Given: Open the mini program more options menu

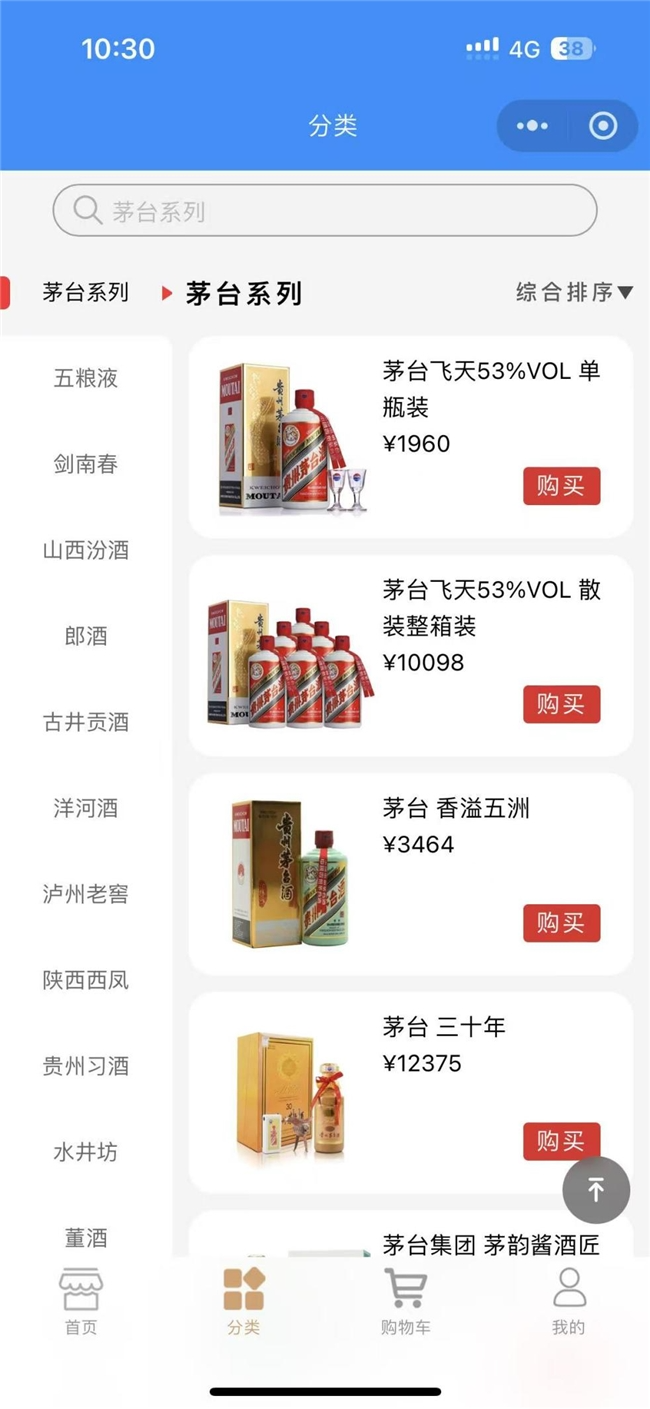Looking at the screenshot, I should tap(532, 126).
